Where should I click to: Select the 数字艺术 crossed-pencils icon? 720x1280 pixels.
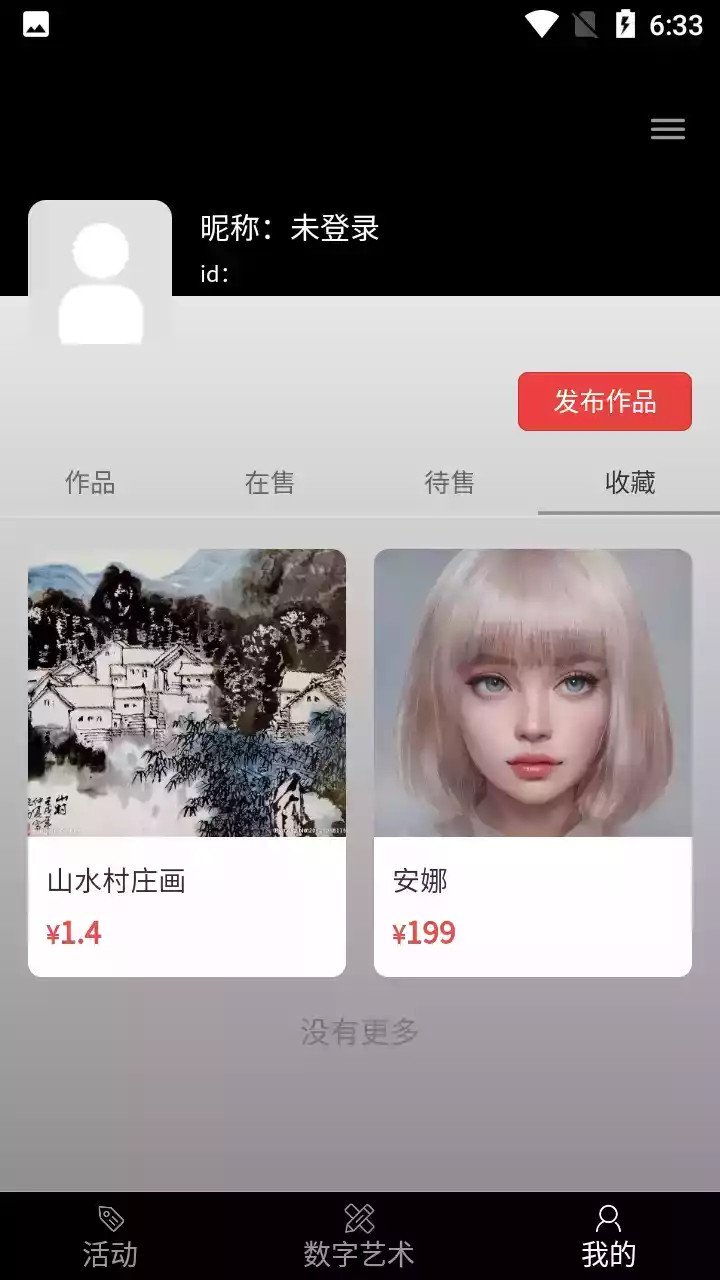click(358, 1218)
